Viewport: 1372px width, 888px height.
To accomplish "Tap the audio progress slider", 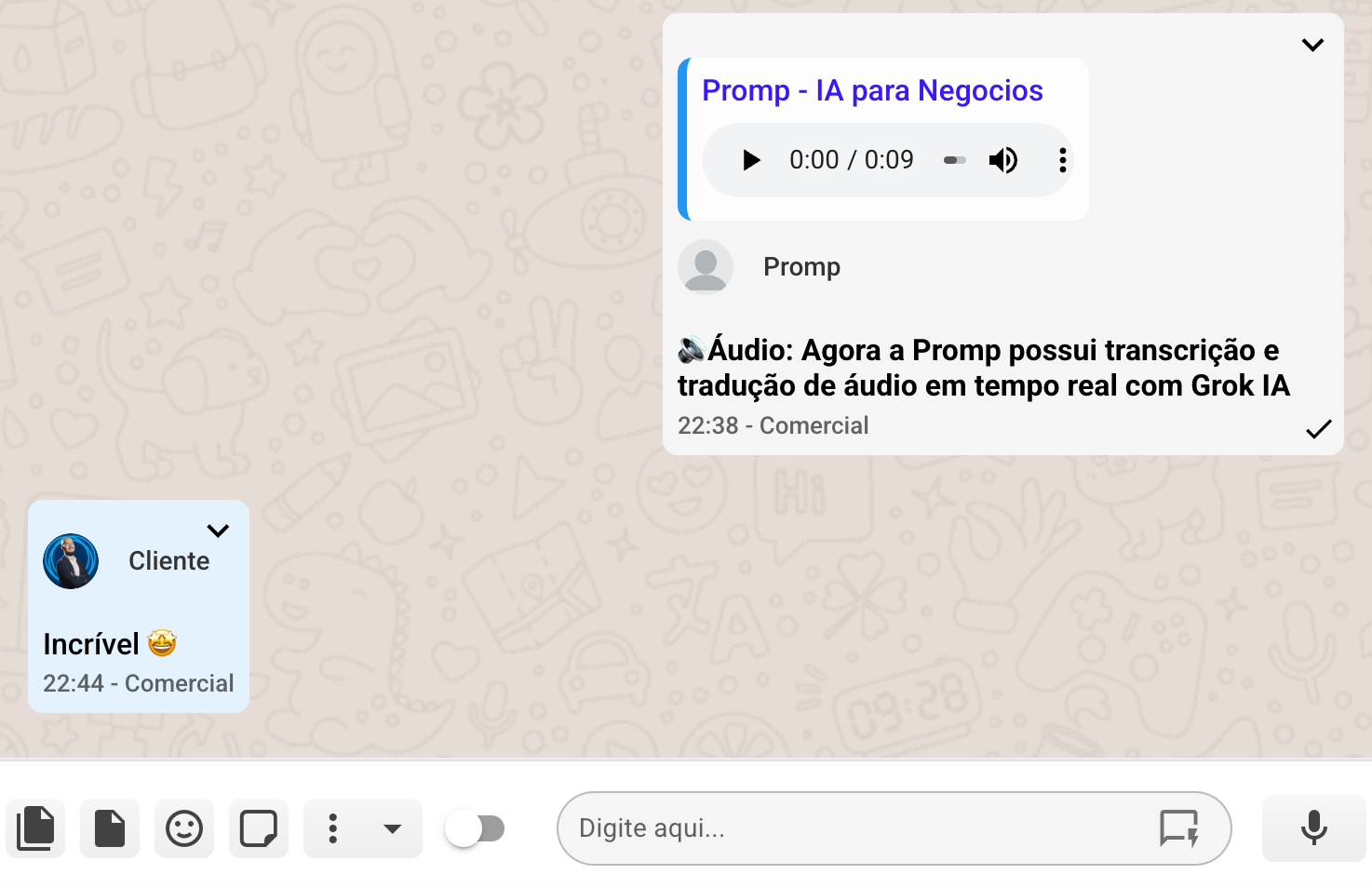I will (954, 160).
